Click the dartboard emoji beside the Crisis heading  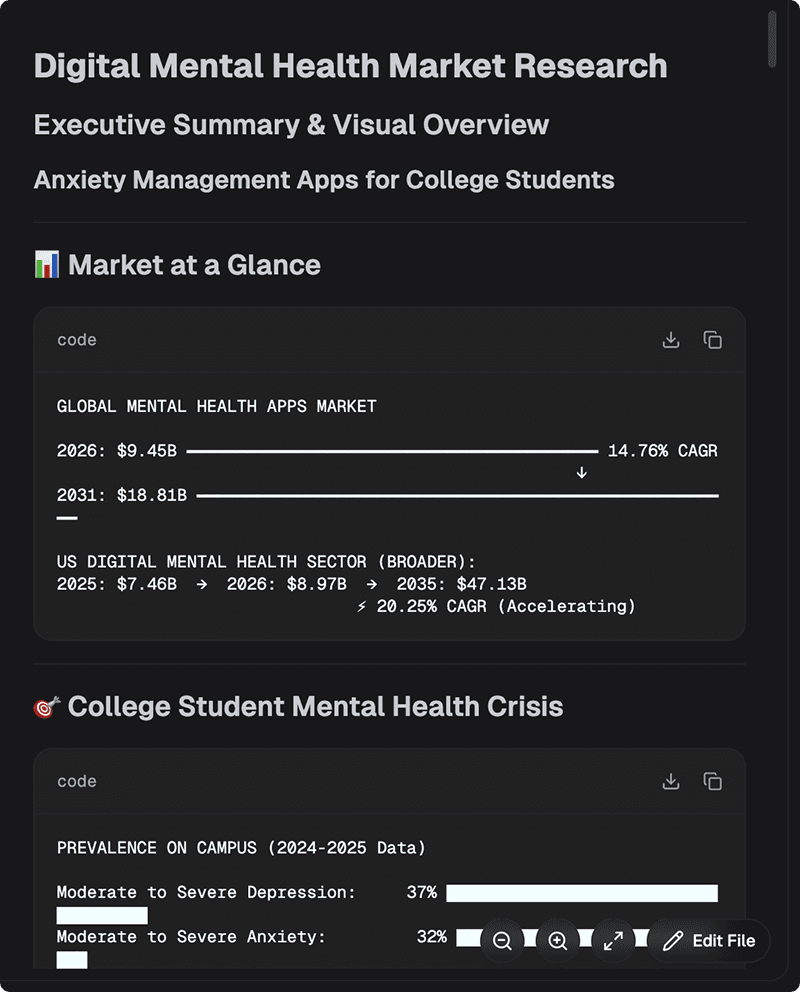click(44, 706)
